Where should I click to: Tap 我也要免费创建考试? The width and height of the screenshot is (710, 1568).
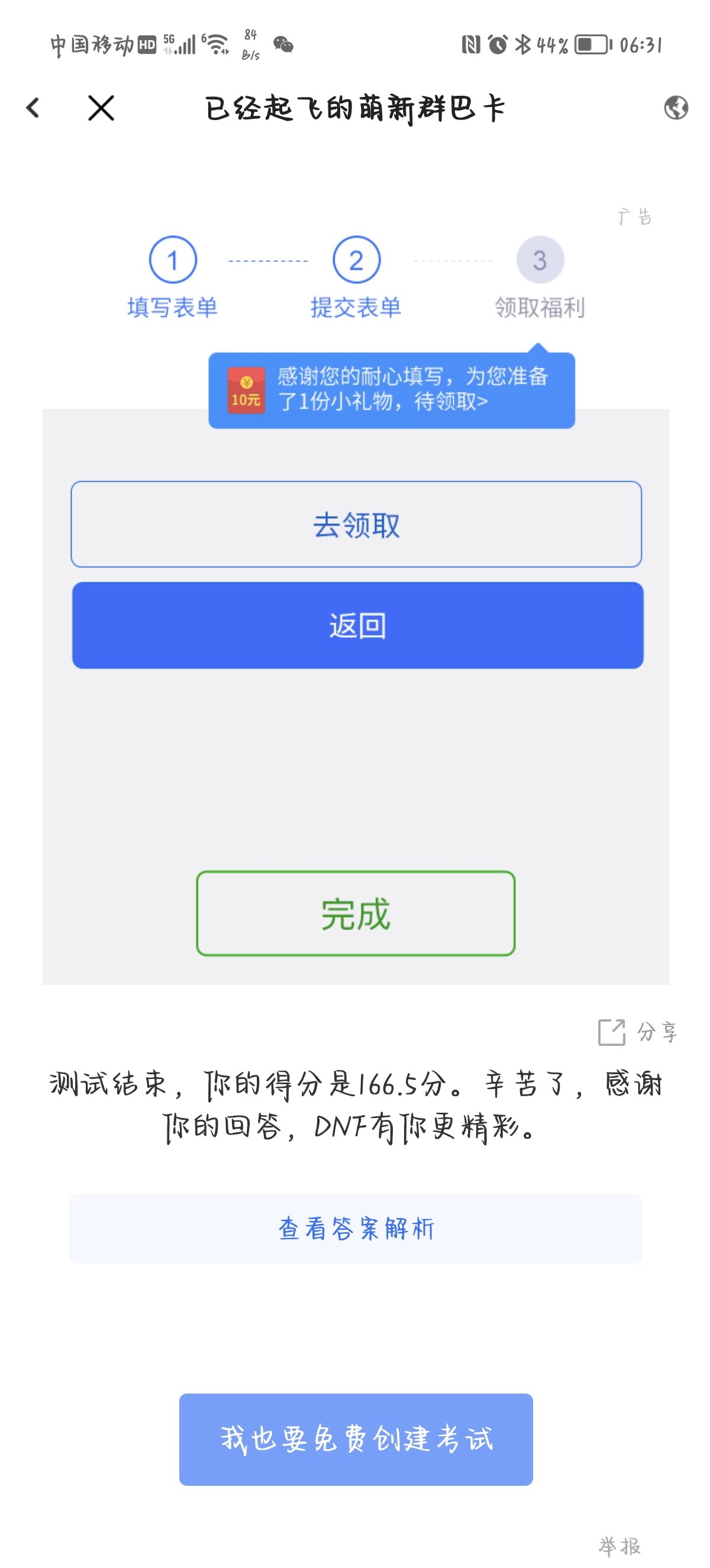pos(356,1439)
